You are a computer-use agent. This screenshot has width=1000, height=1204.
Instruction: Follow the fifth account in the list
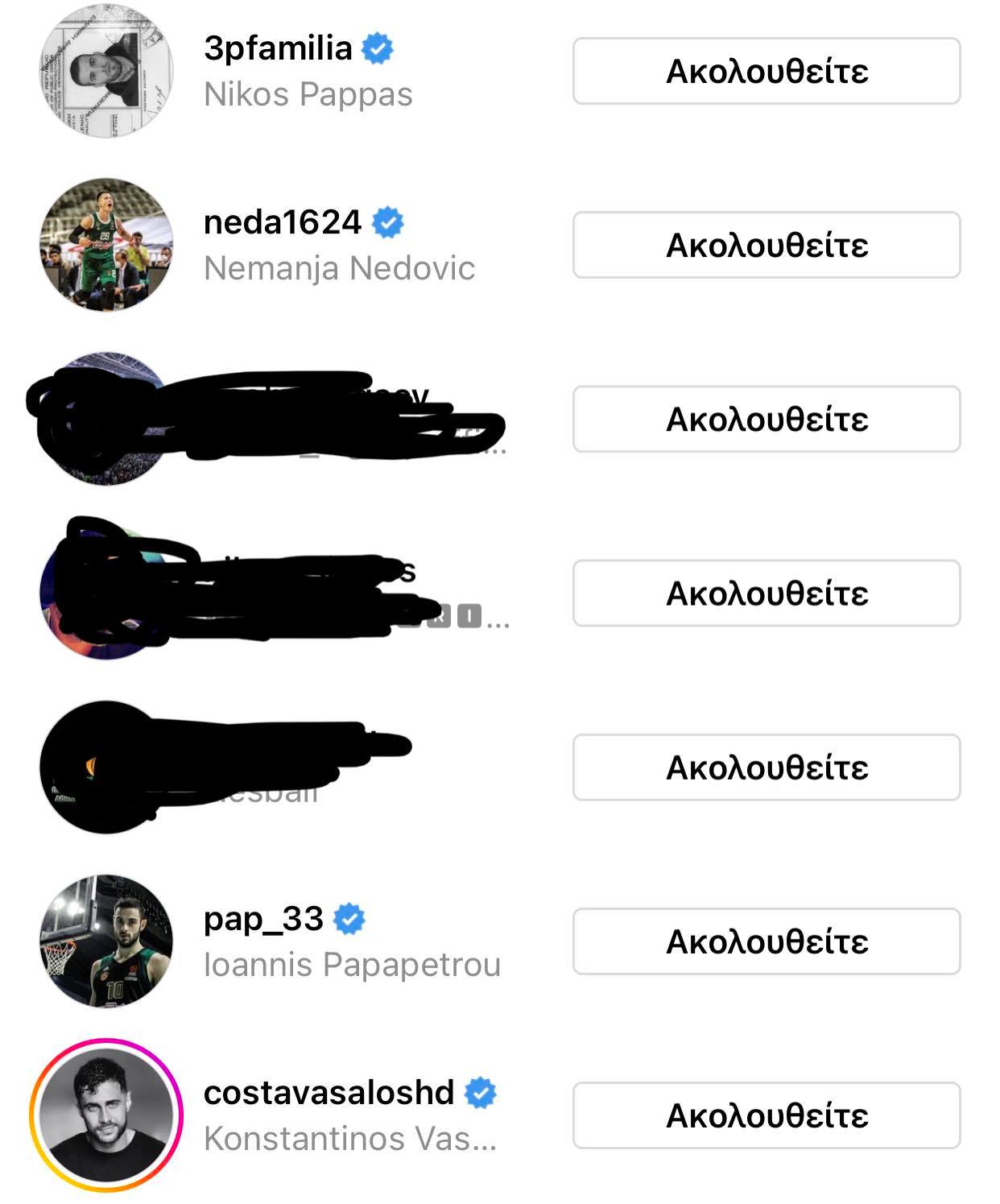click(x=767, y=767)
